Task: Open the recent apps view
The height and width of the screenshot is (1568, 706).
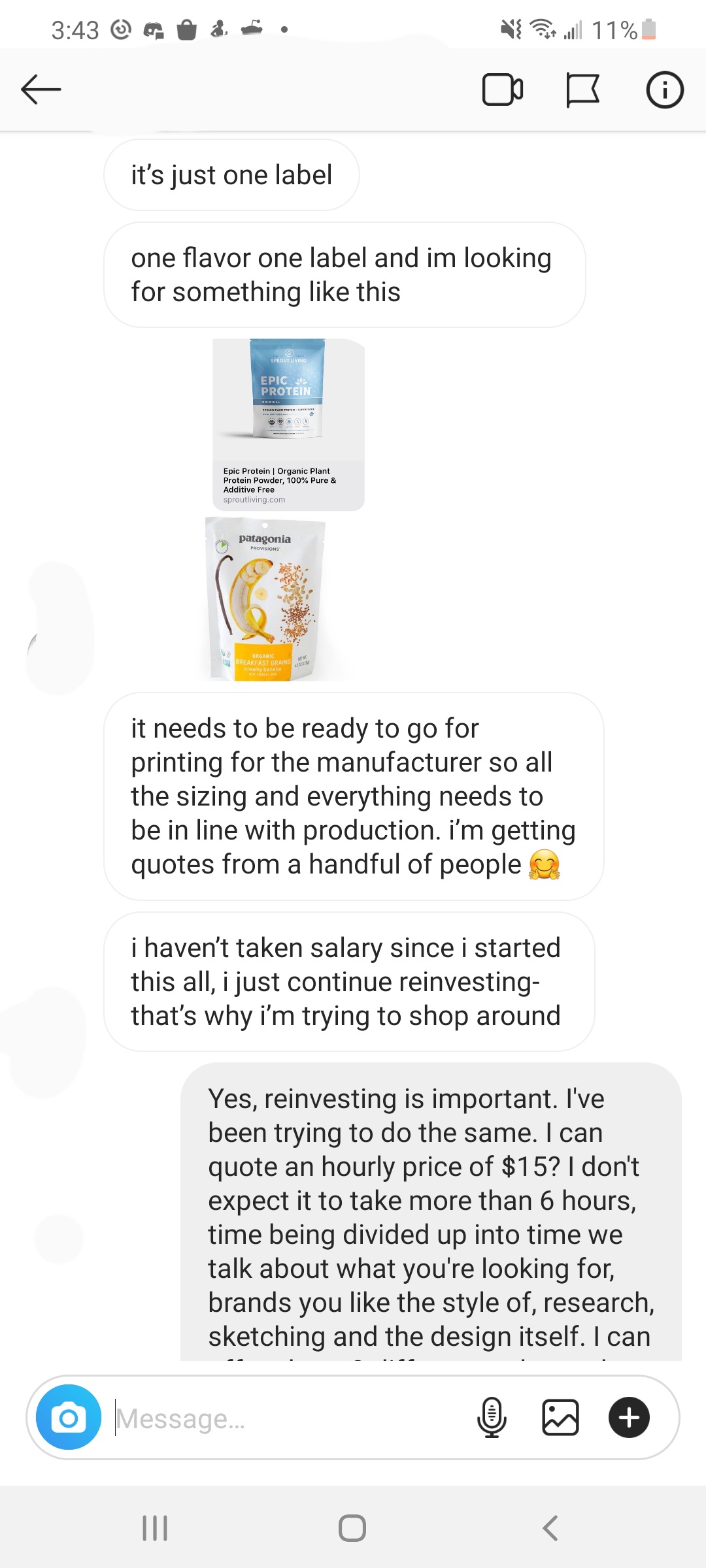Action: coord(155,1528)
